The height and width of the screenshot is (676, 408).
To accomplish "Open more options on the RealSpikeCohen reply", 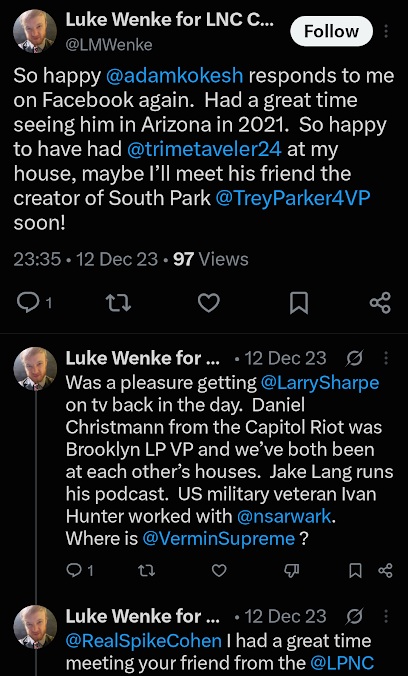I will (386, 617).
